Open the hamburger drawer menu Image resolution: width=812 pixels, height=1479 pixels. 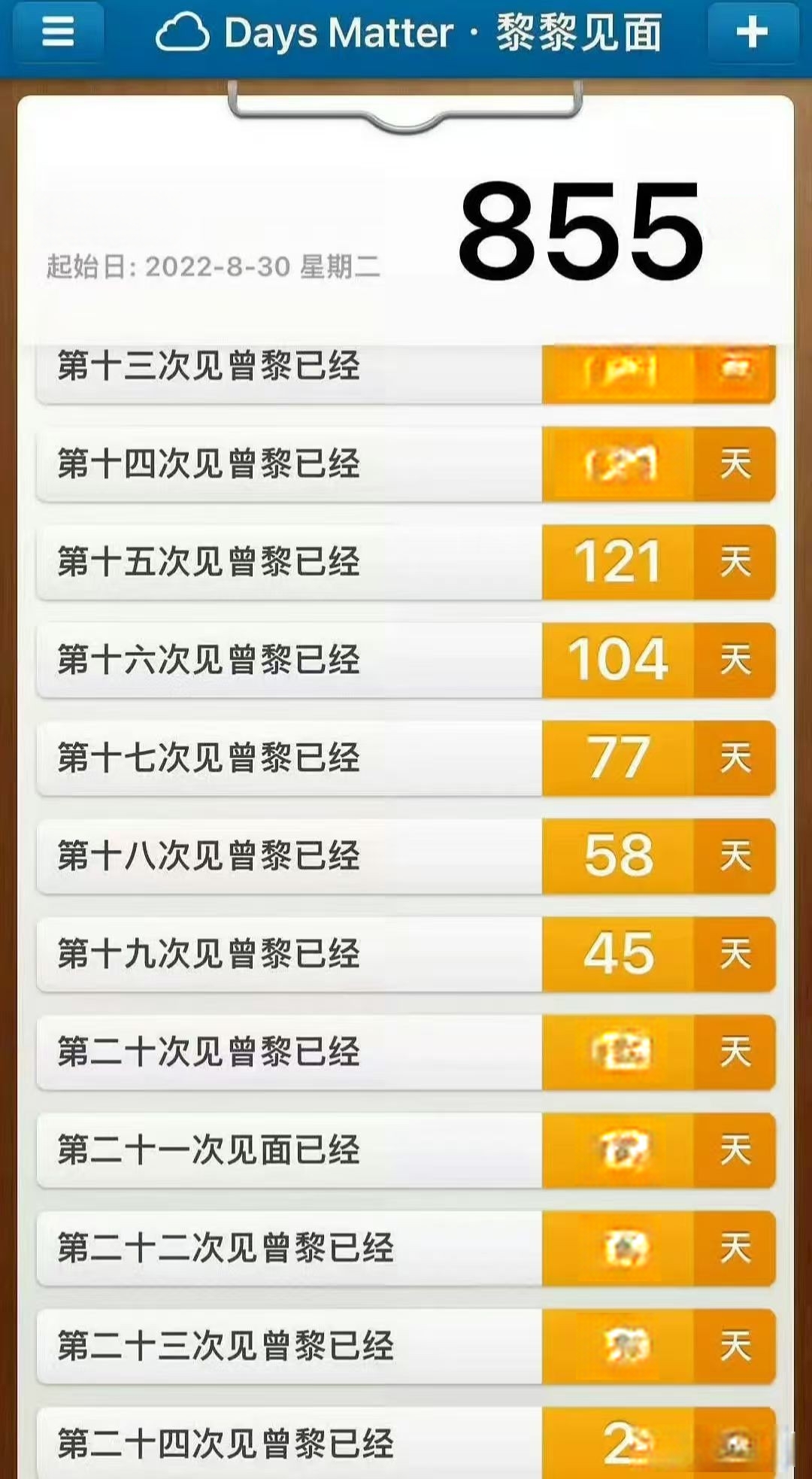point(59,32)
